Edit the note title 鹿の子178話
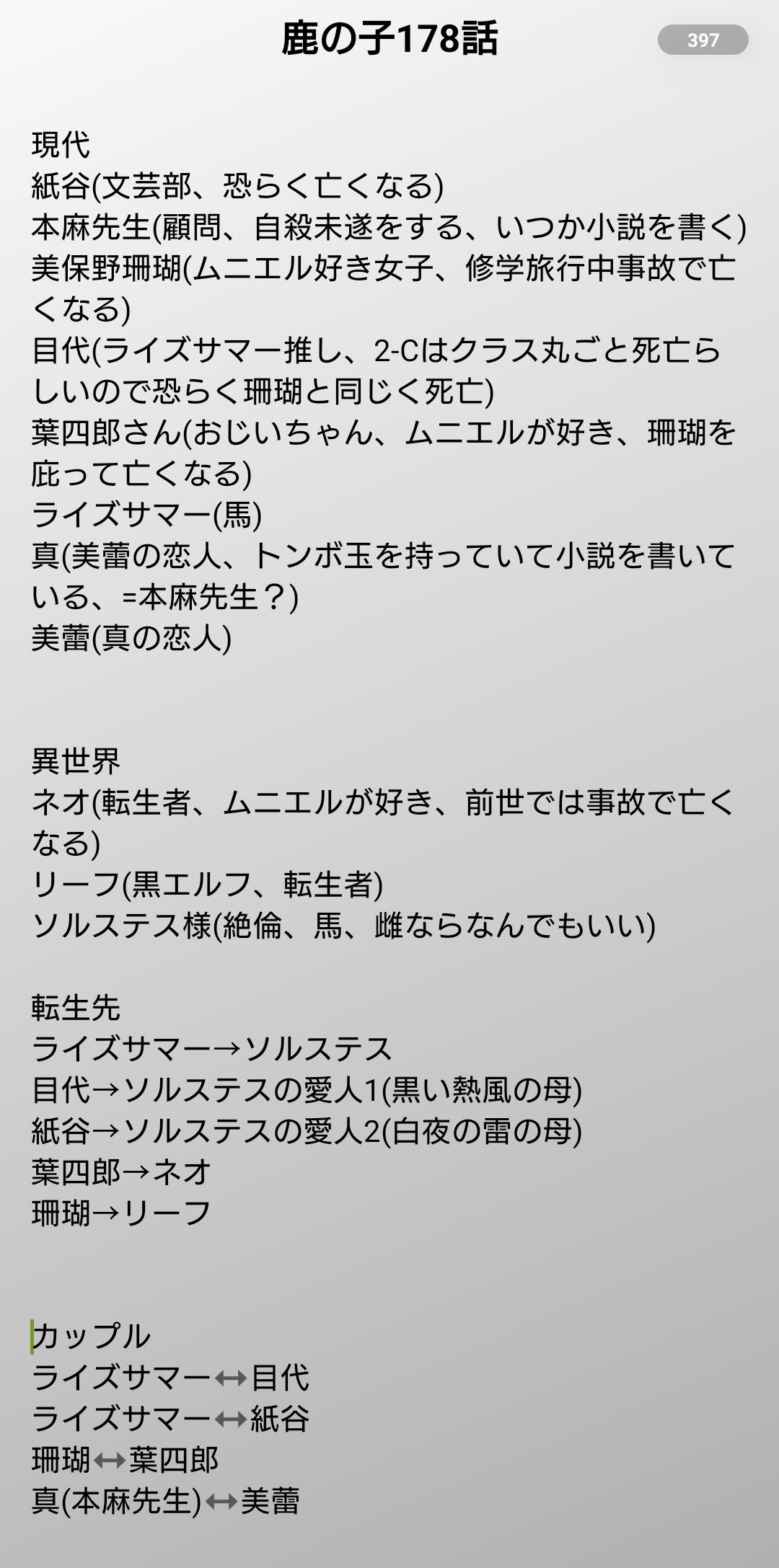 pos(389,39)
